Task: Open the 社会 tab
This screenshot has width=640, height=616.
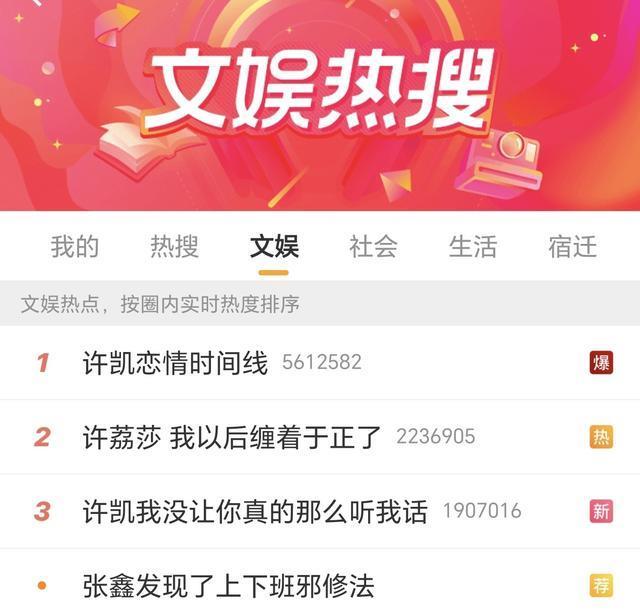Action: [x=373, y=246]
